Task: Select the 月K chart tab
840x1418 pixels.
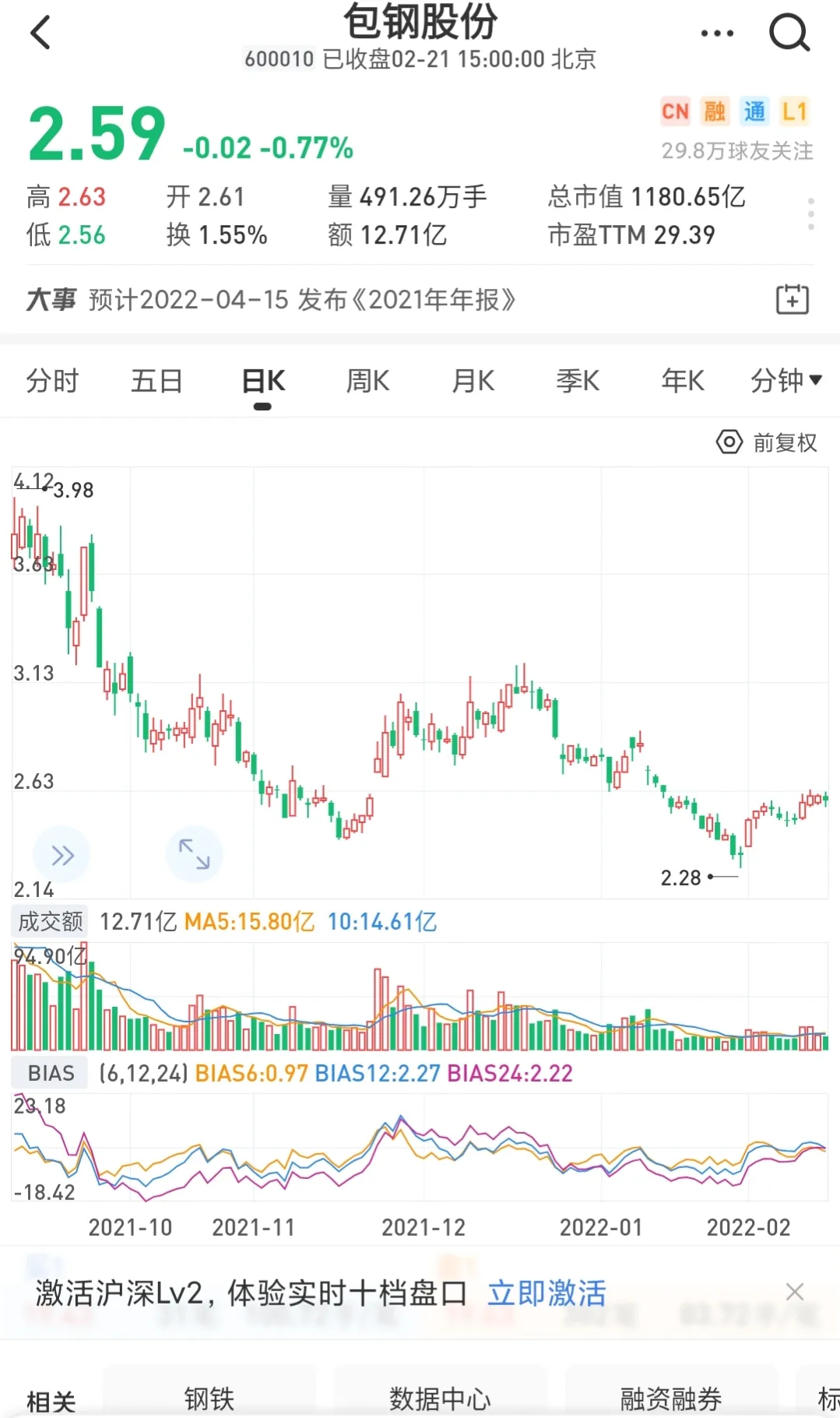Action: tap(473, 381)
